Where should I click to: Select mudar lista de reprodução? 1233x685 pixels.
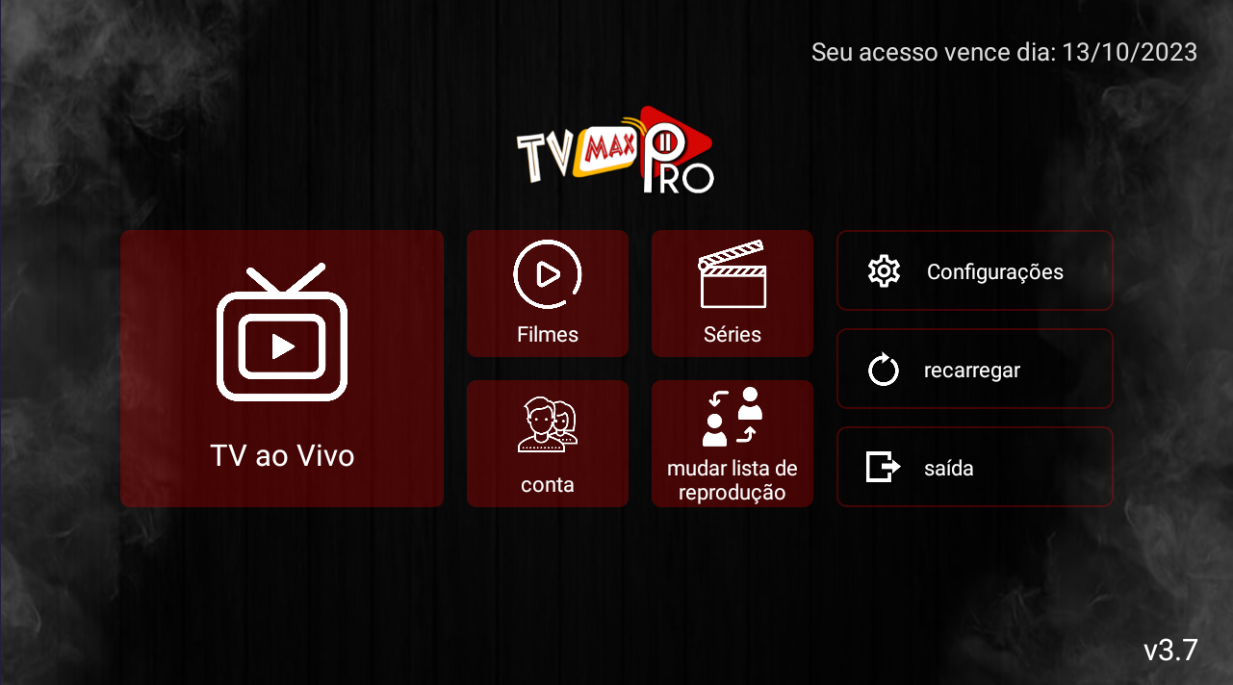[732, 443]
